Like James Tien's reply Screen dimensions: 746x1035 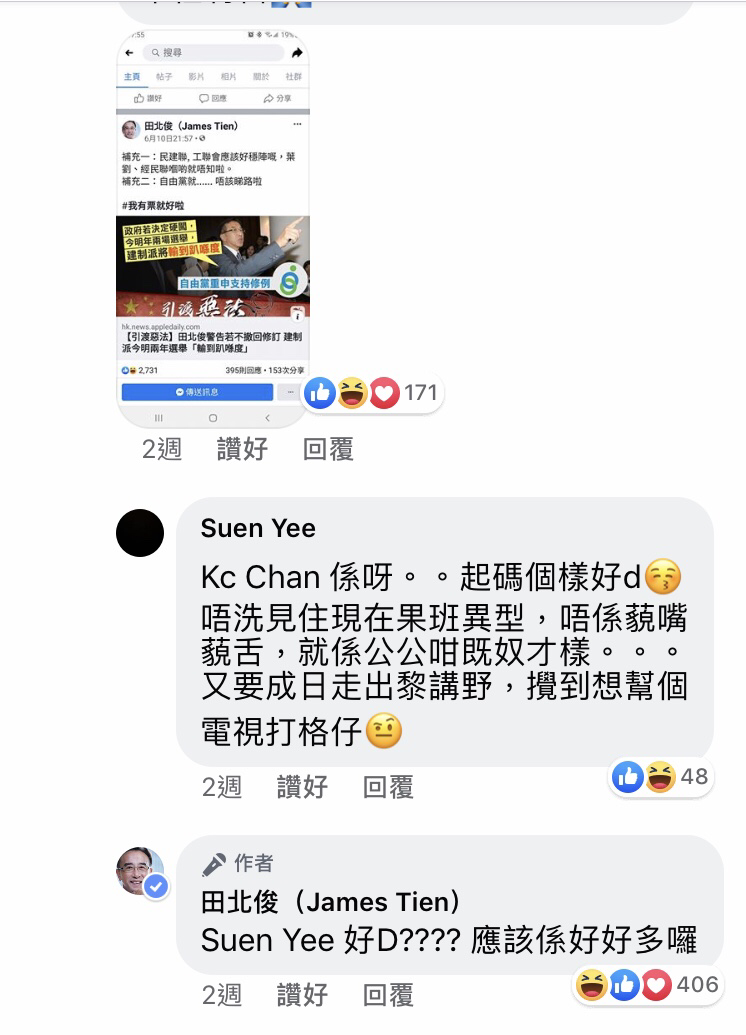[302, 995]
